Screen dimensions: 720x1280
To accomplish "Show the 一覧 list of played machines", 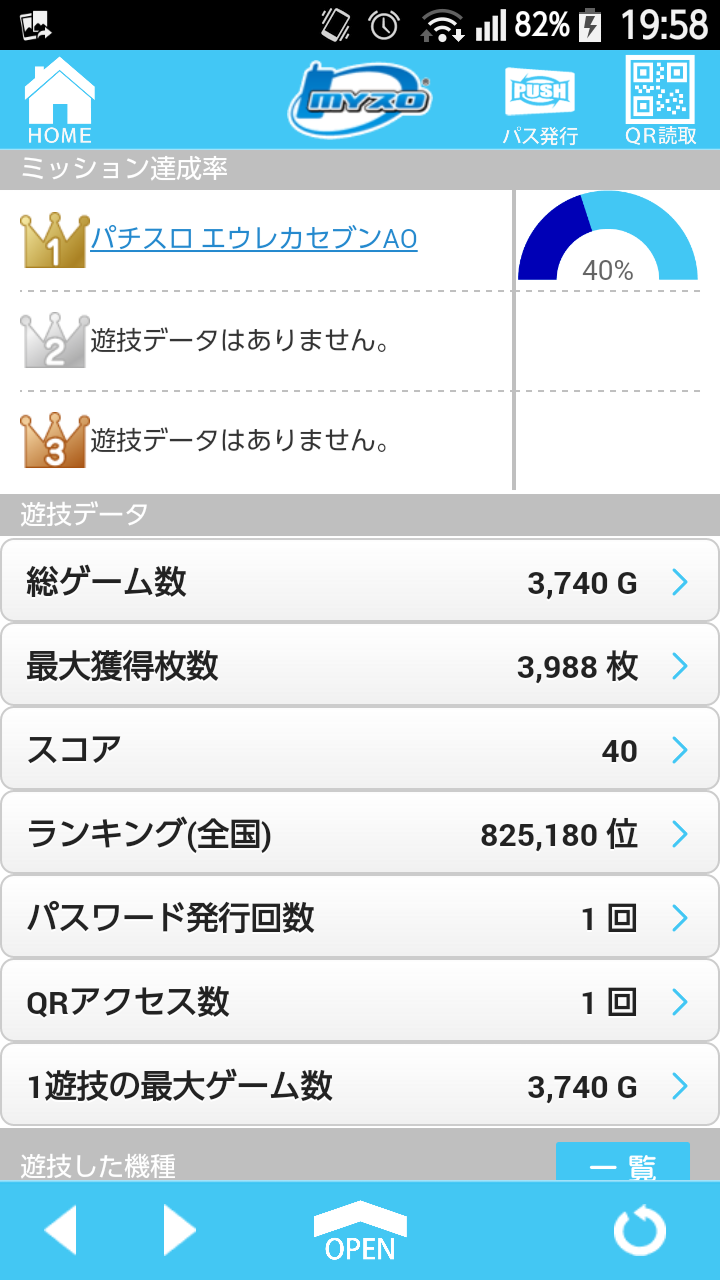I will point(623,1162).
